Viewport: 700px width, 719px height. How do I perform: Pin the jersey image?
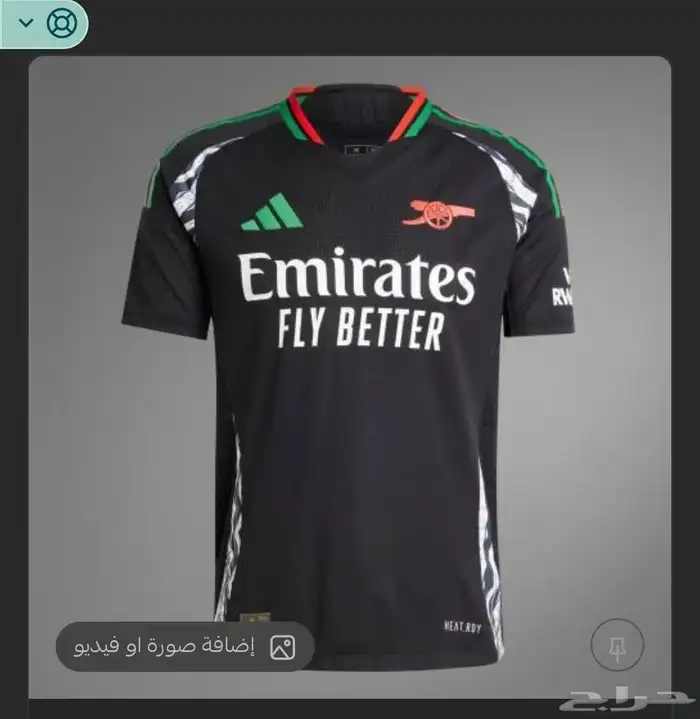(x=617, y=645)
